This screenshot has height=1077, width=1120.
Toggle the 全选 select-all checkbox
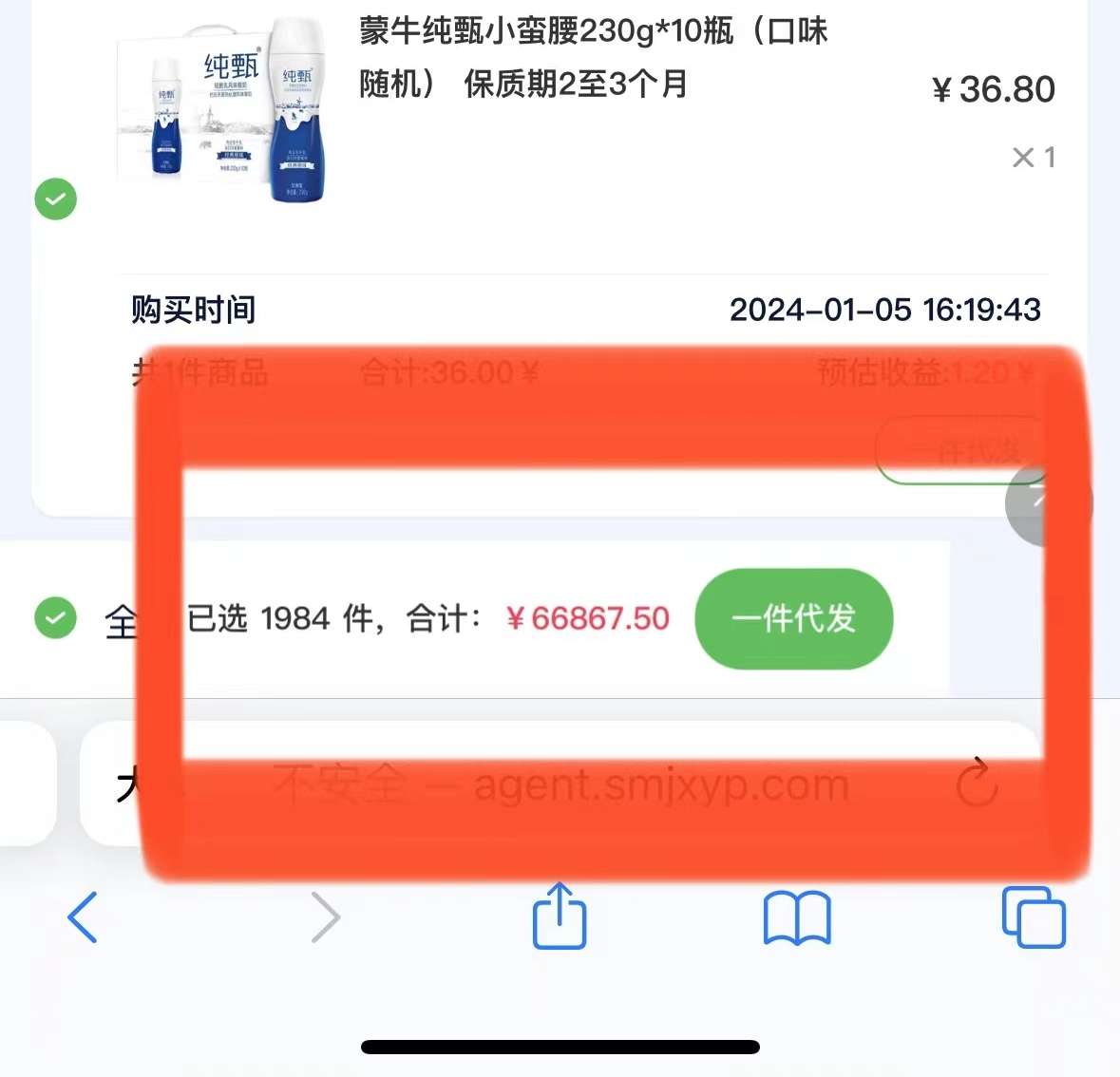55,618
